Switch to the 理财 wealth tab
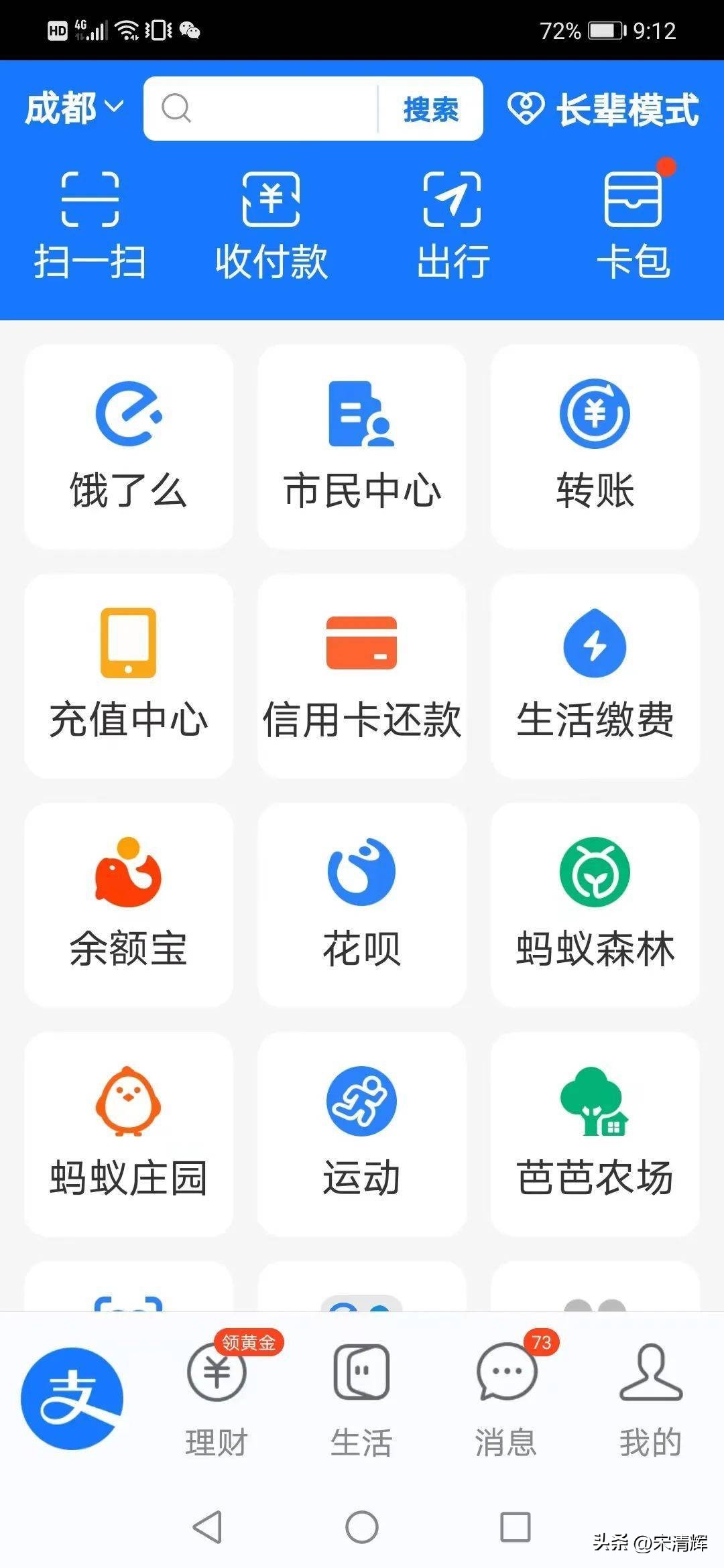The width and height of the screenshot is (724, 1568). click(x=216, y=1400)
